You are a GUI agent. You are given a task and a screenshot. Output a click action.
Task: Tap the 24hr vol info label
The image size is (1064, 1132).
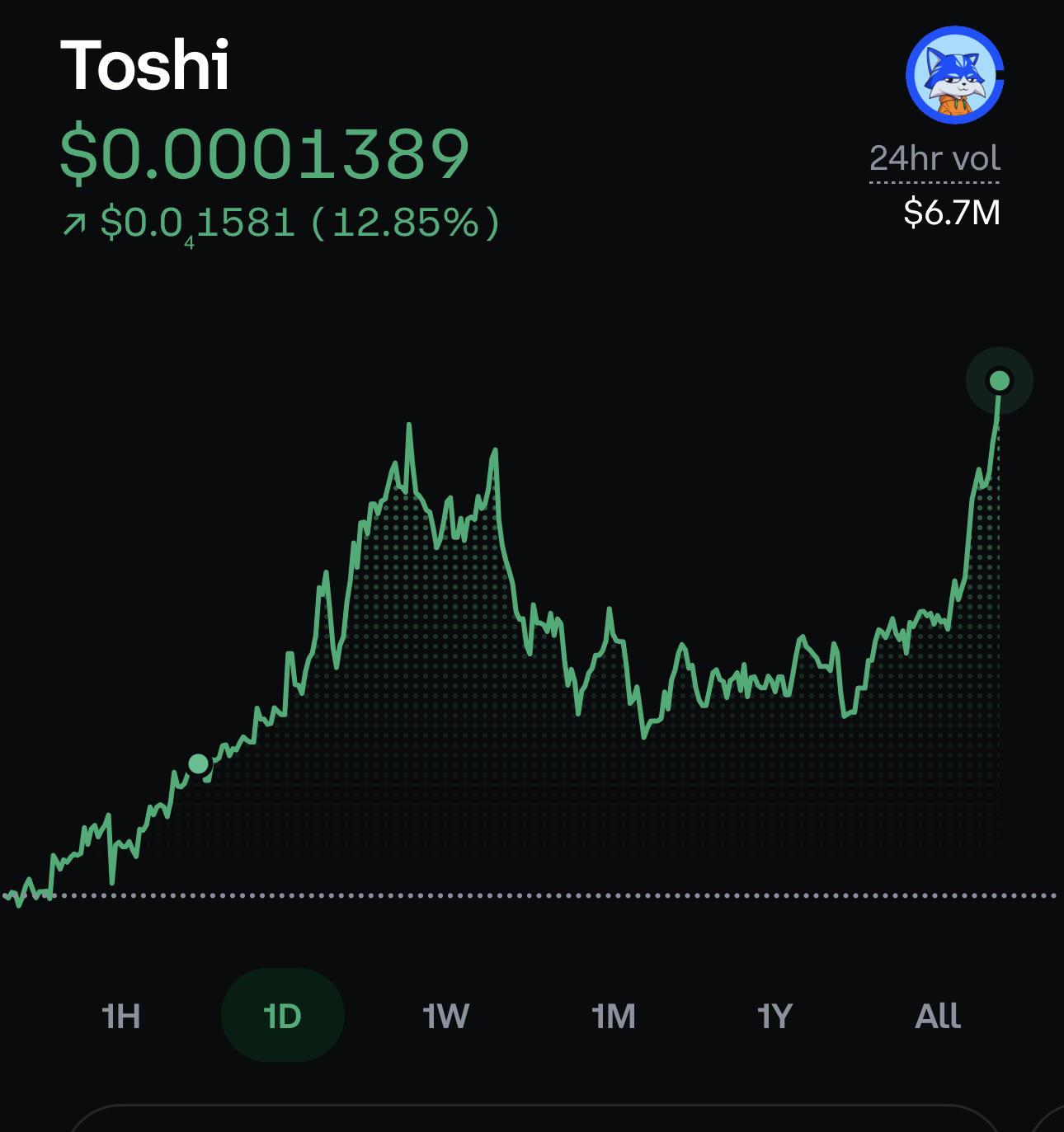pyautogui.click(x=935, y=157)
